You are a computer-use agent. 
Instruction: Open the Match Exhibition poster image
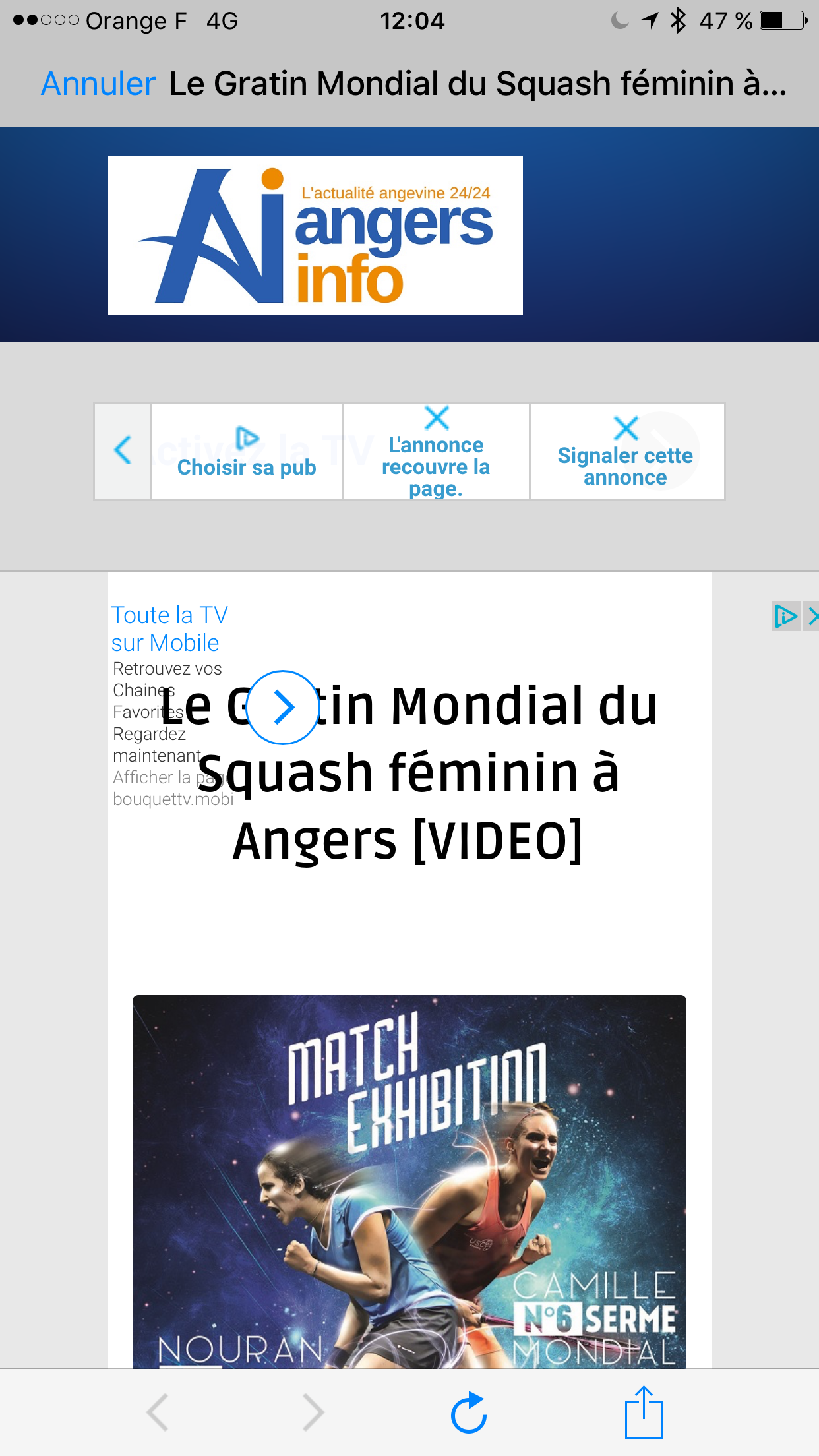409,1181
